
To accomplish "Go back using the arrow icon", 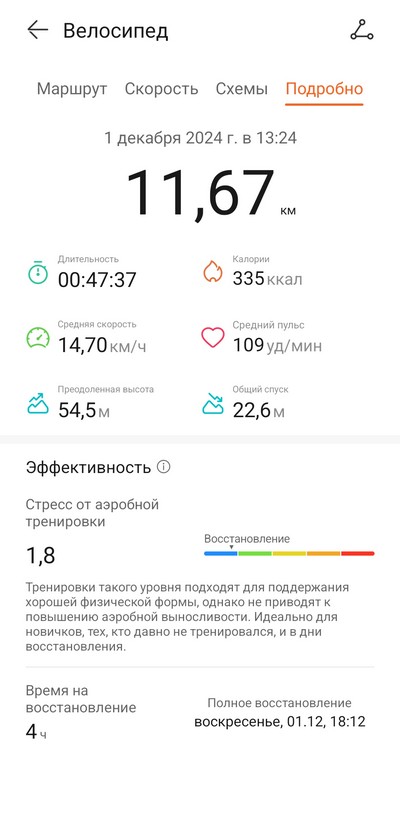I will coord(37,30).
